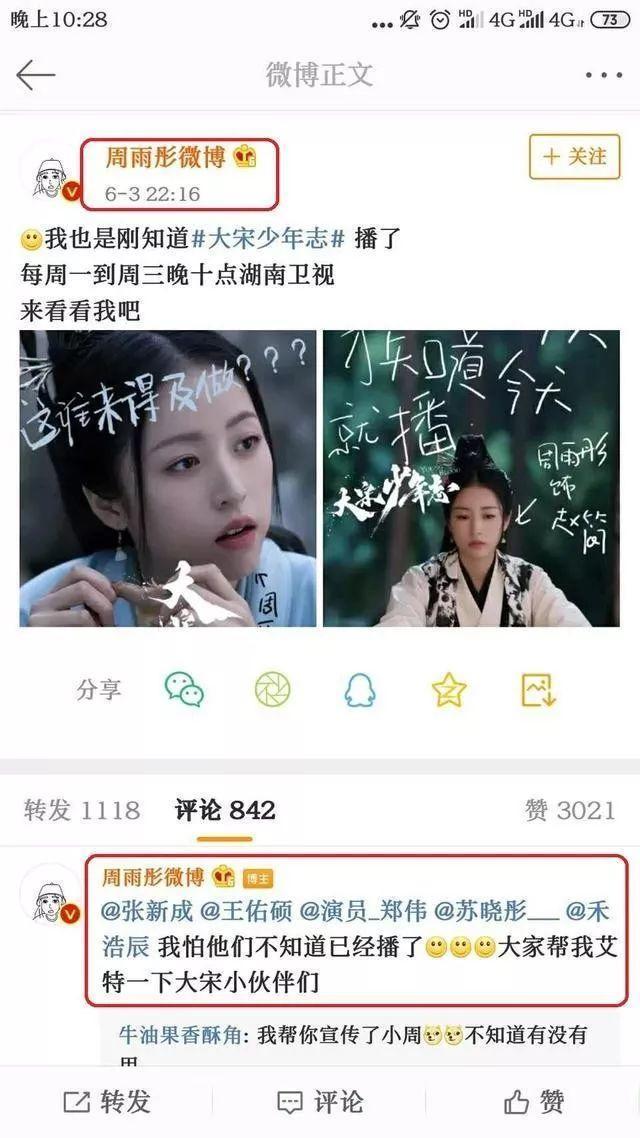Share the post to QQ

click(x=360, y=689)
